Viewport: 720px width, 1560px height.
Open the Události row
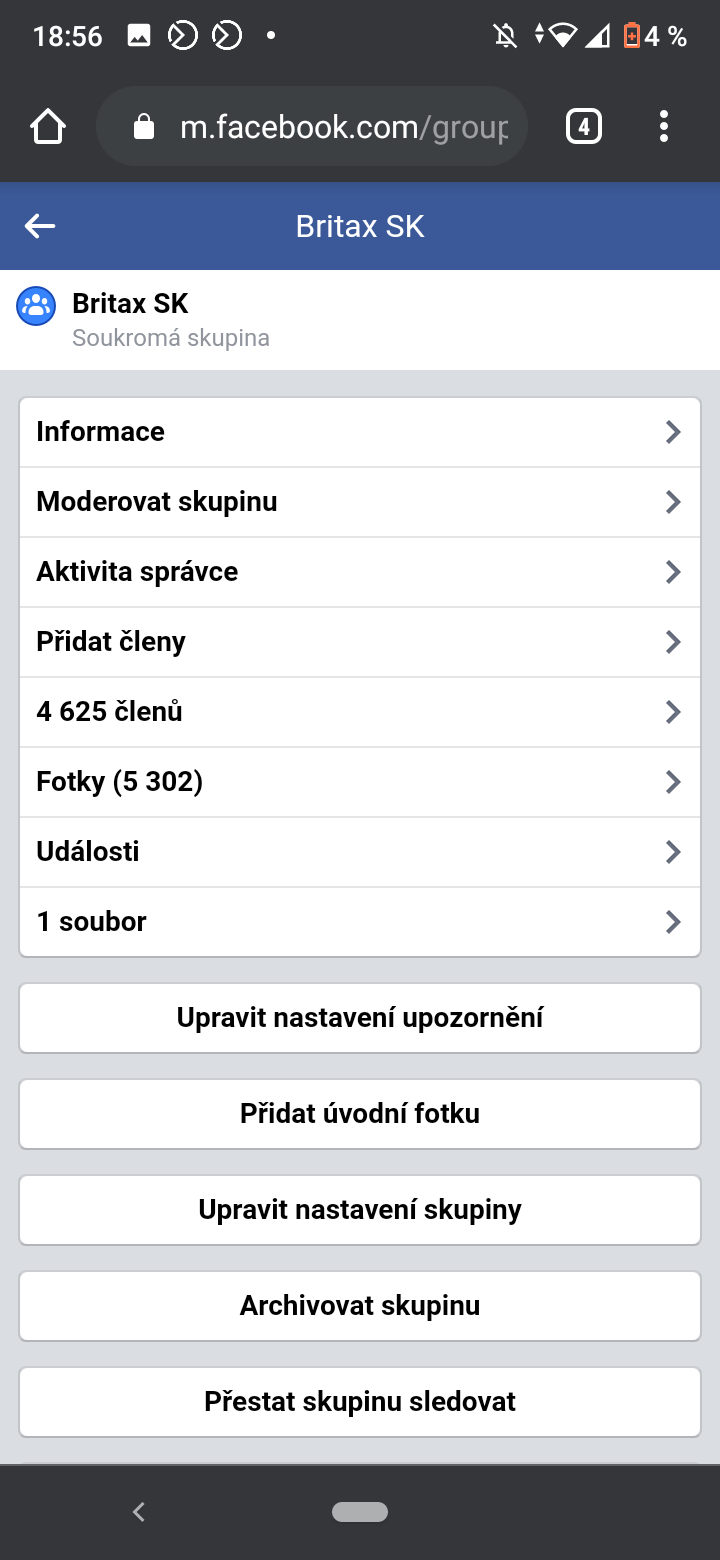(360, 852)
